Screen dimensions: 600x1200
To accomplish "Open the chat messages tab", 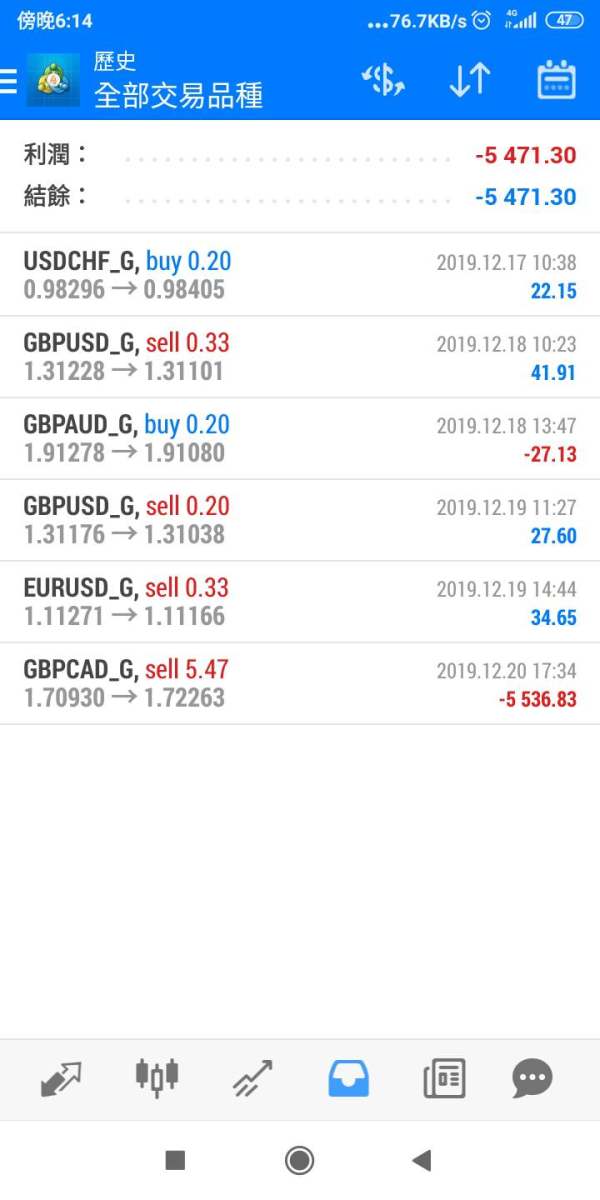I will point(532,1078).
